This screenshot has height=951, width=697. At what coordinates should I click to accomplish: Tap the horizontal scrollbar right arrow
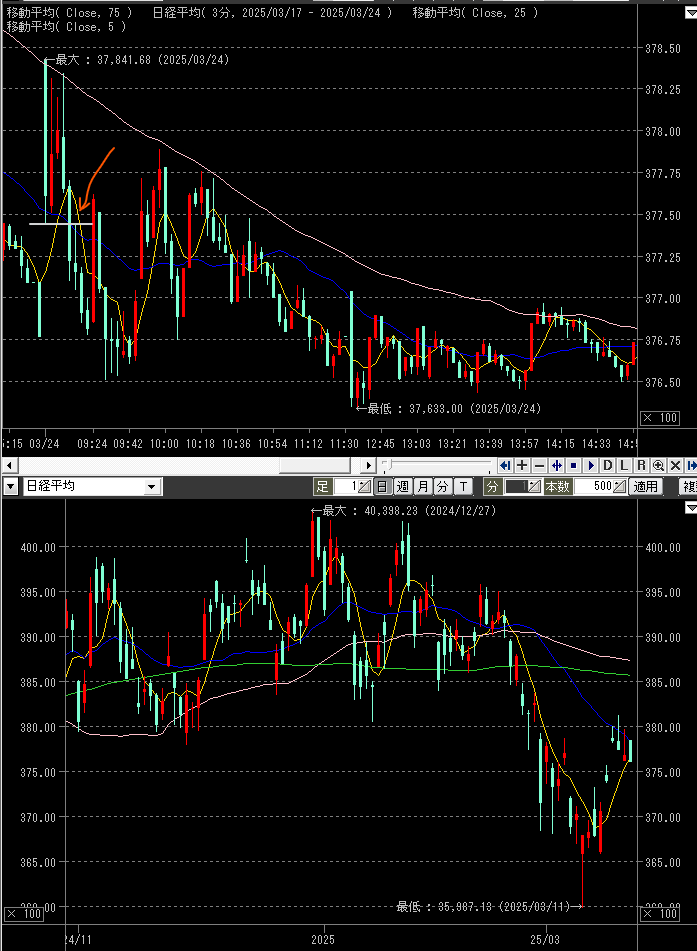pyautogui.click(x=368, y=465)
